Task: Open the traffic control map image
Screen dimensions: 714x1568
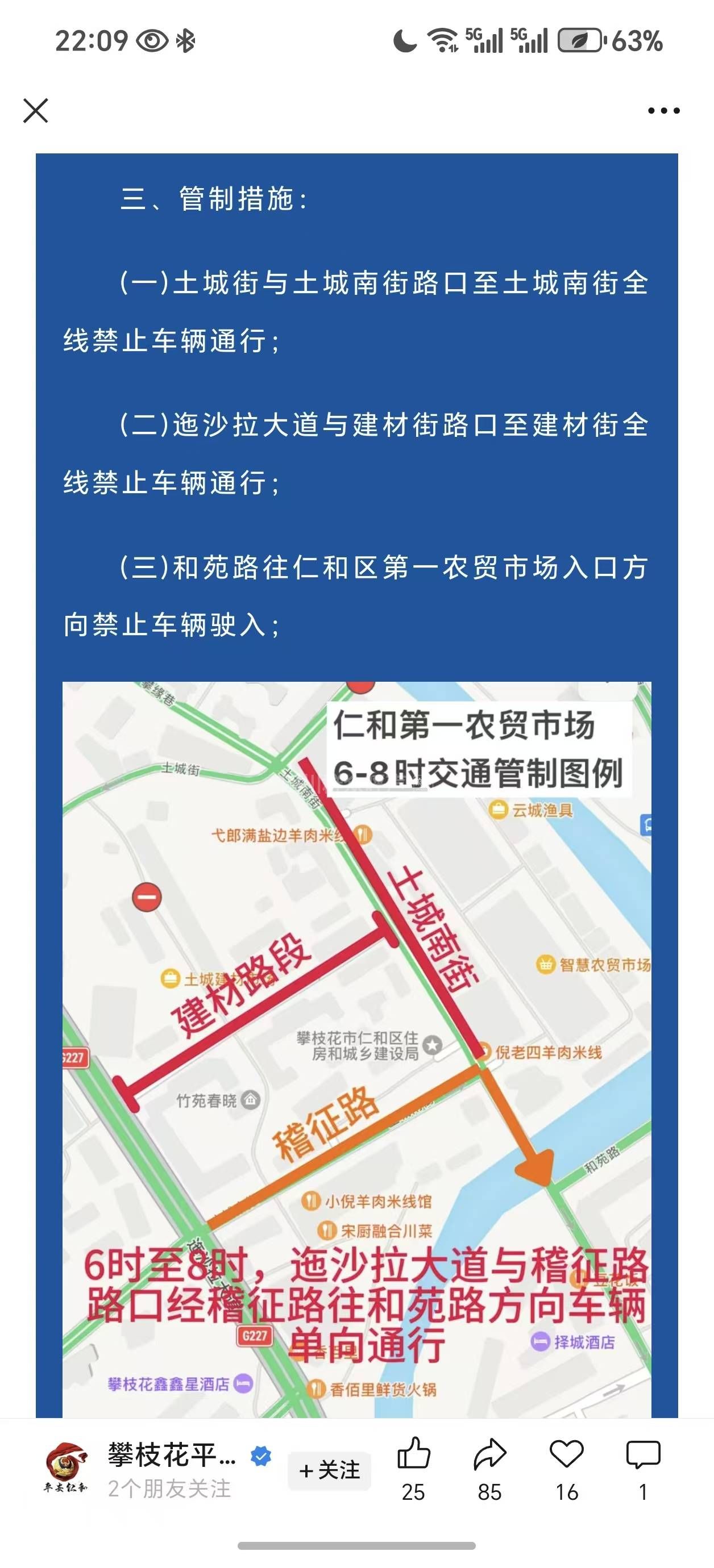Action: pos(356,1047)
